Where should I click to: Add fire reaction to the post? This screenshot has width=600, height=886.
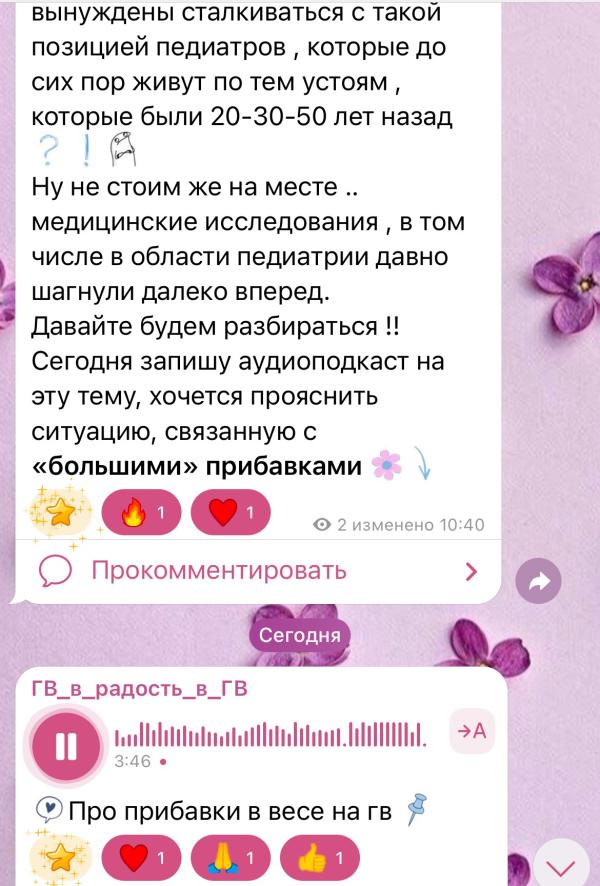pyautogui.click(x=141, y=513)
